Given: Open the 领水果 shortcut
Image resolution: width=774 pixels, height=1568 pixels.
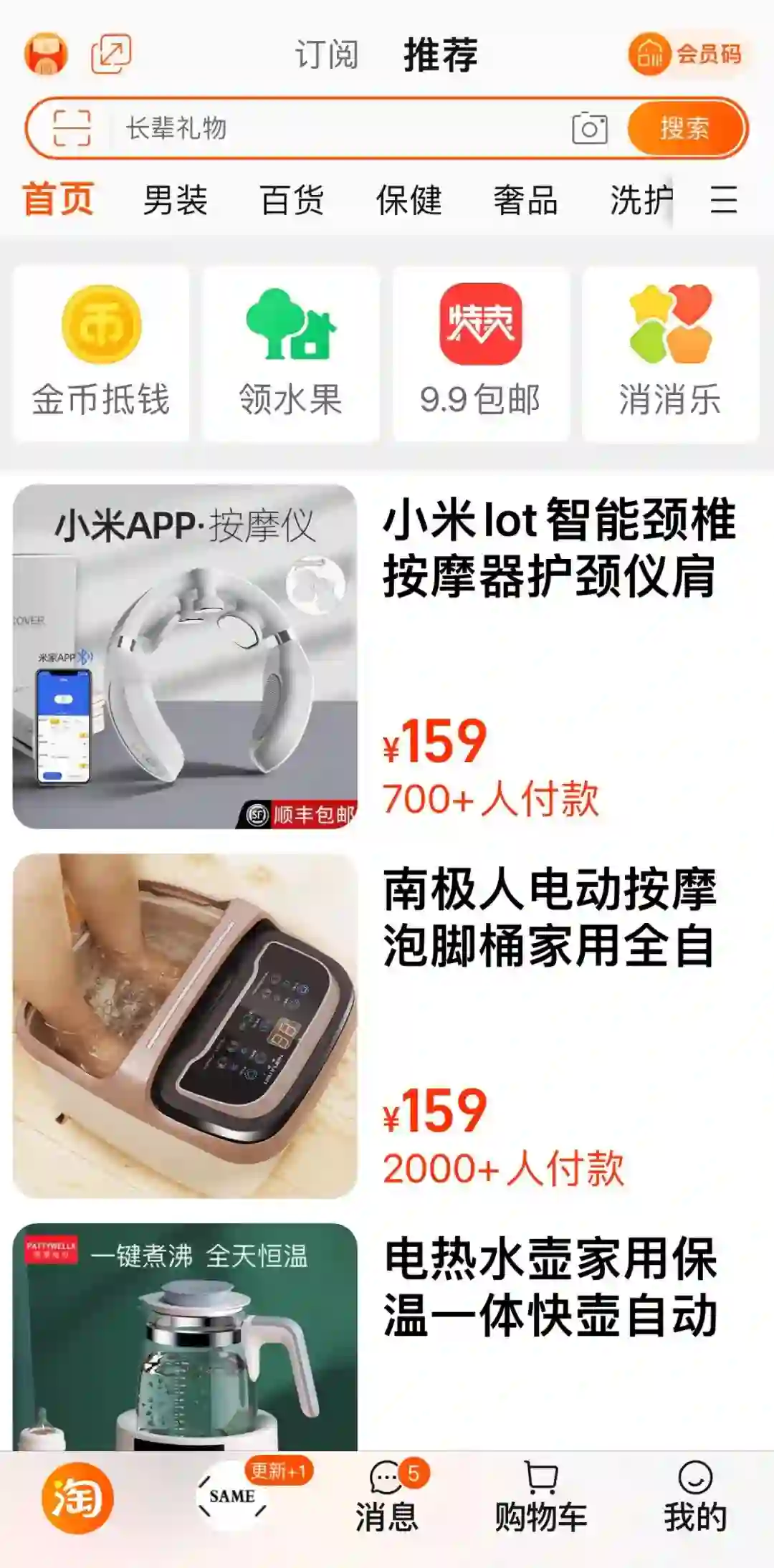Looking at the screenshot, I should tap(290, 353).
